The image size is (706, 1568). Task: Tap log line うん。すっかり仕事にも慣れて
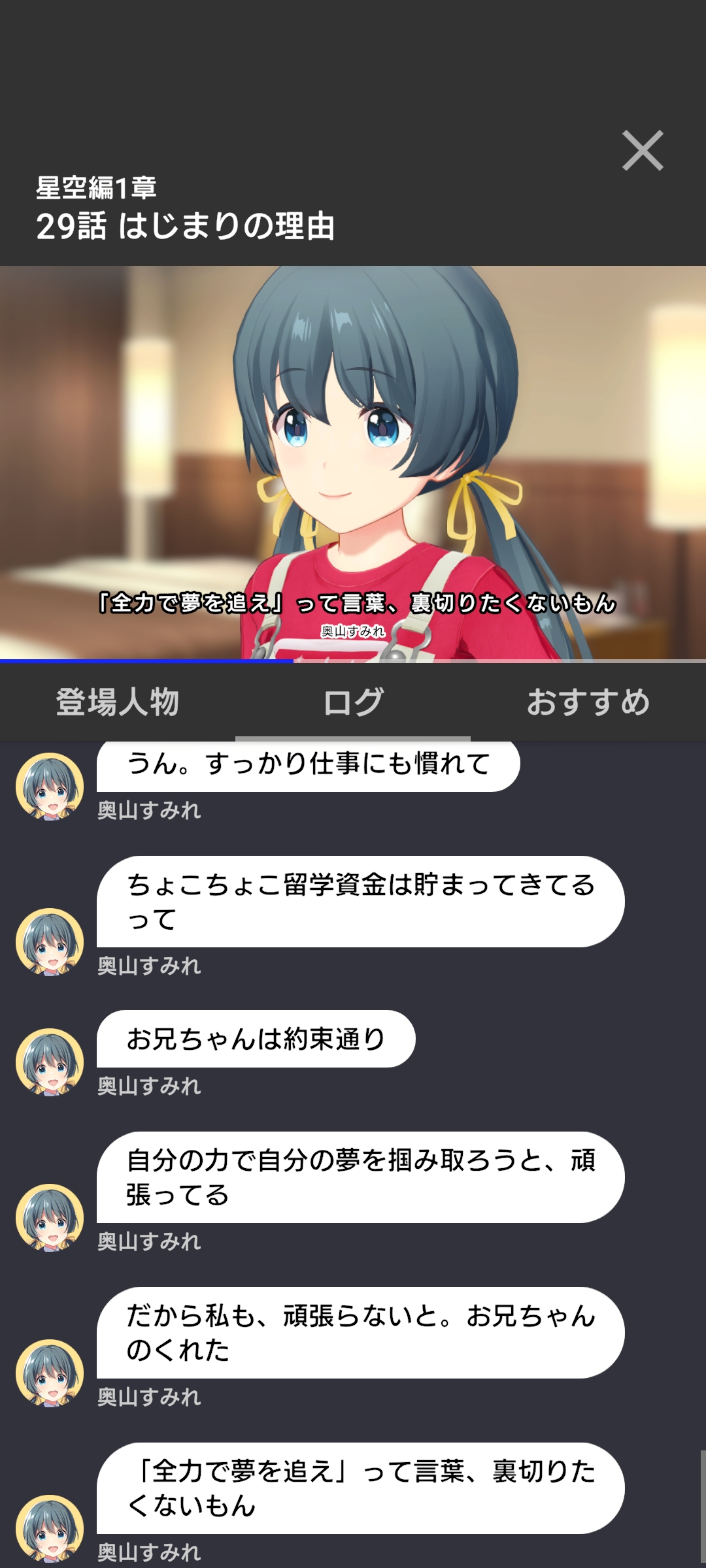[308, 766]
